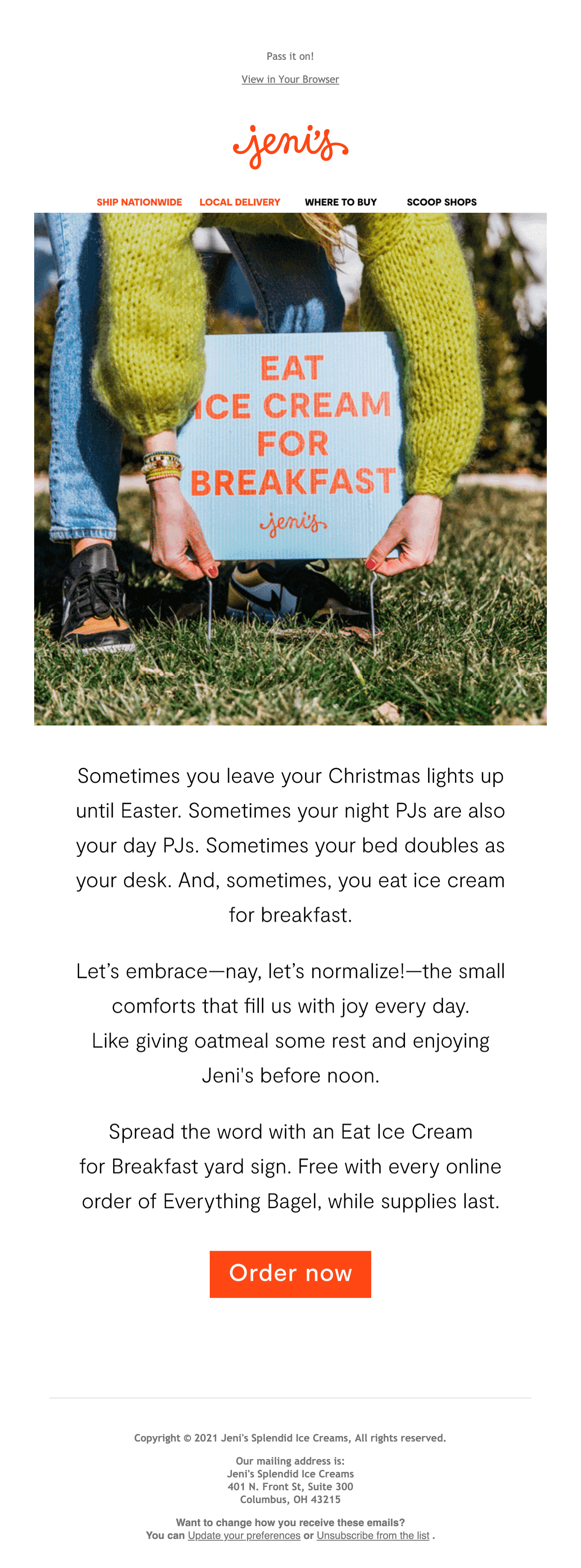The height and width of the screenshot is (1568, 581).
Task: Select Update your preferences link
Action: pyautogui.click(x=244, y=1535)
